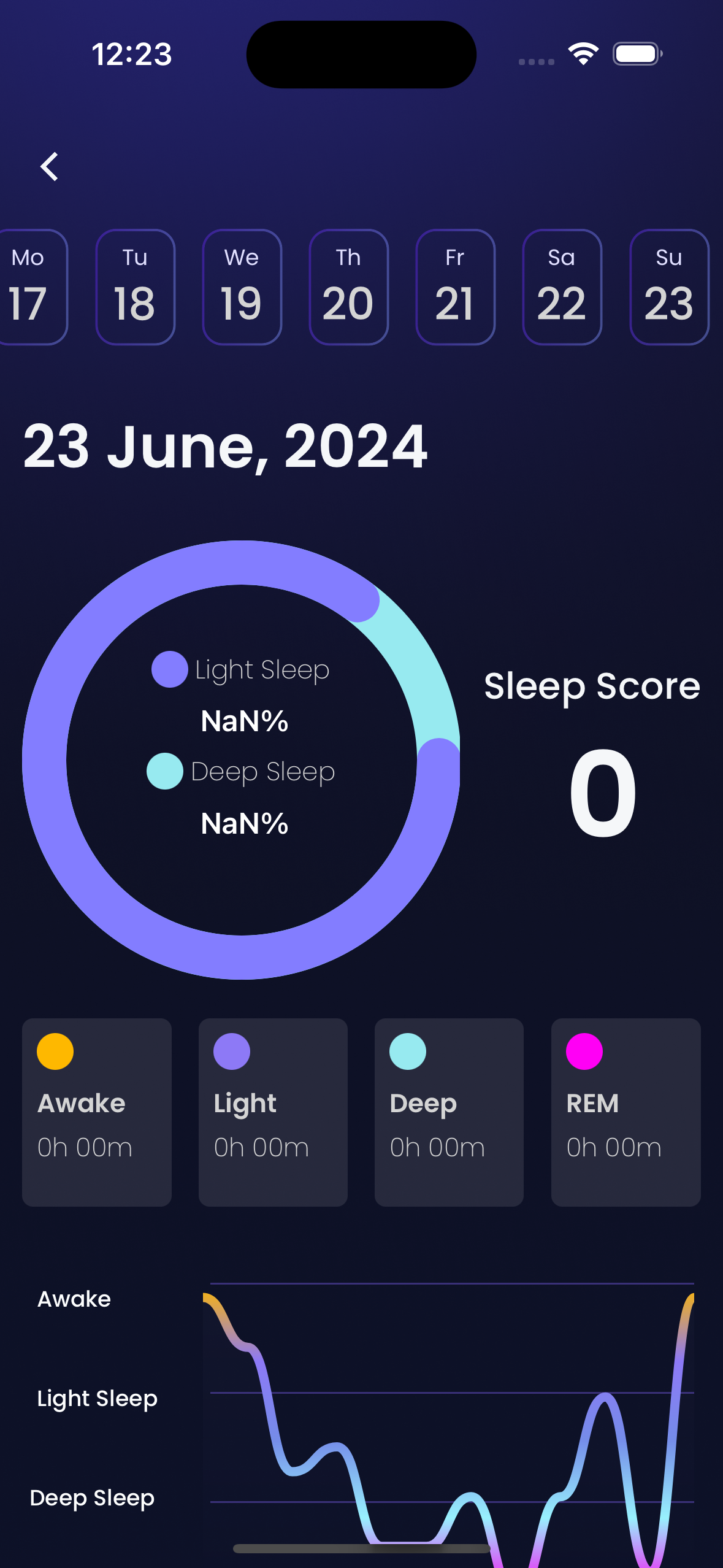Select Sunday 23 date chip

coord(669,287)
